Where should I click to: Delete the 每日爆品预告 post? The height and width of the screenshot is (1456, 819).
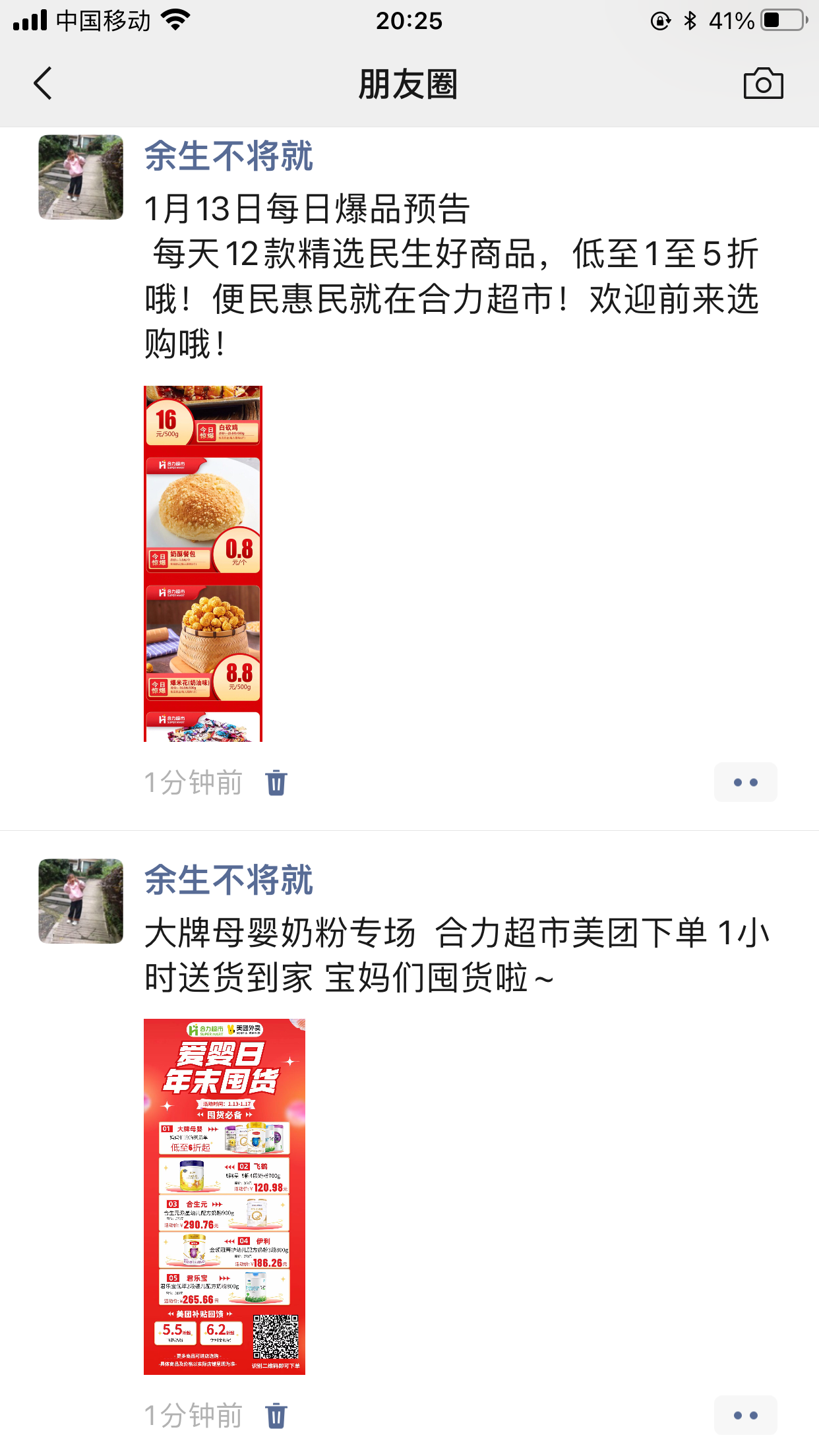(276, 783)
